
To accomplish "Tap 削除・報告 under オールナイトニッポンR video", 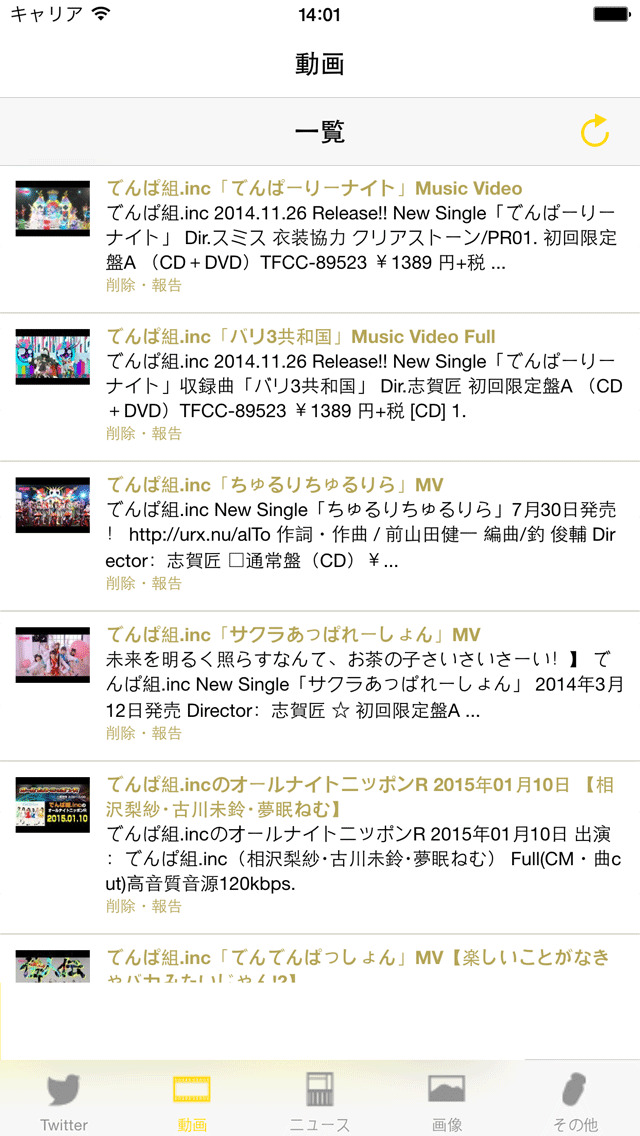I will (x=144, y=906).
